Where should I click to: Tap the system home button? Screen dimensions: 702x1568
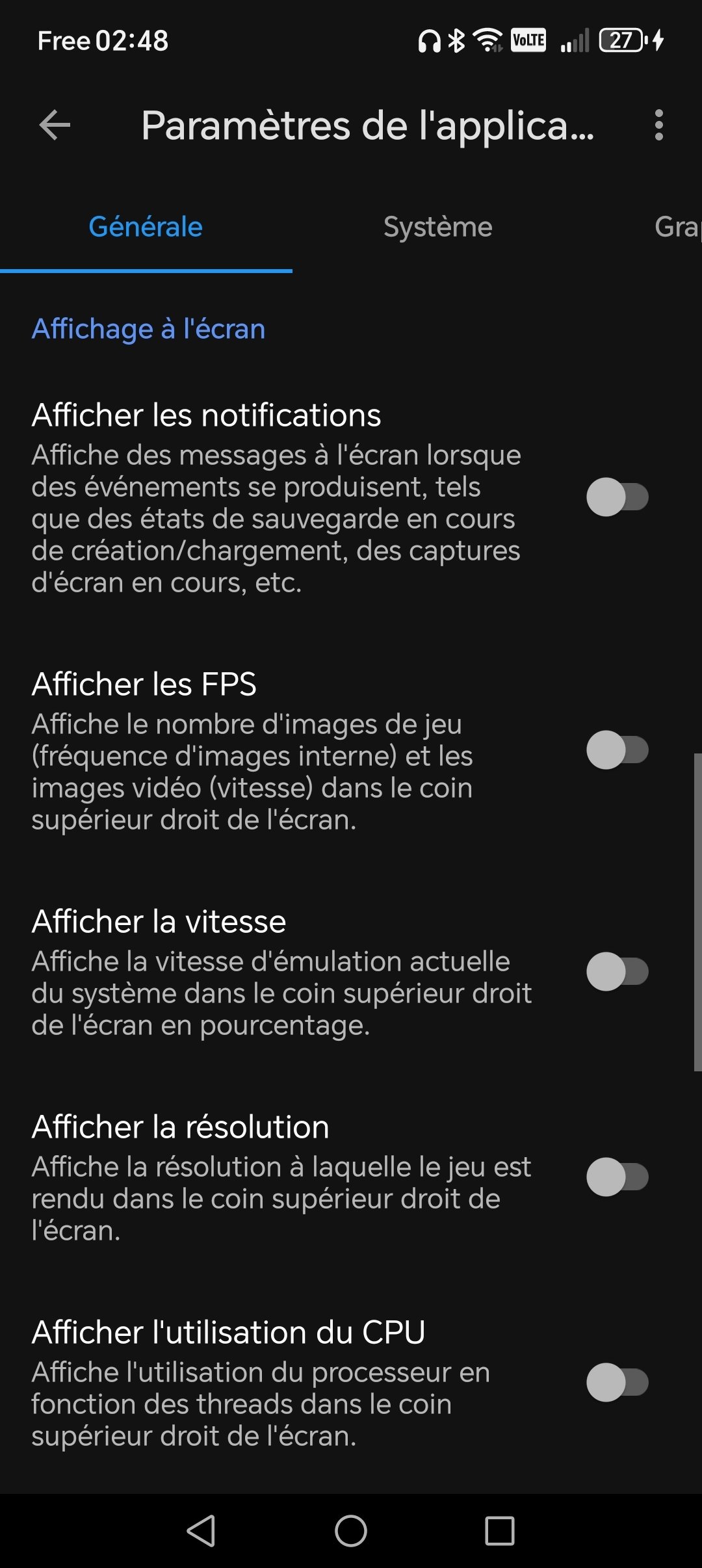tap(351, 1531)
